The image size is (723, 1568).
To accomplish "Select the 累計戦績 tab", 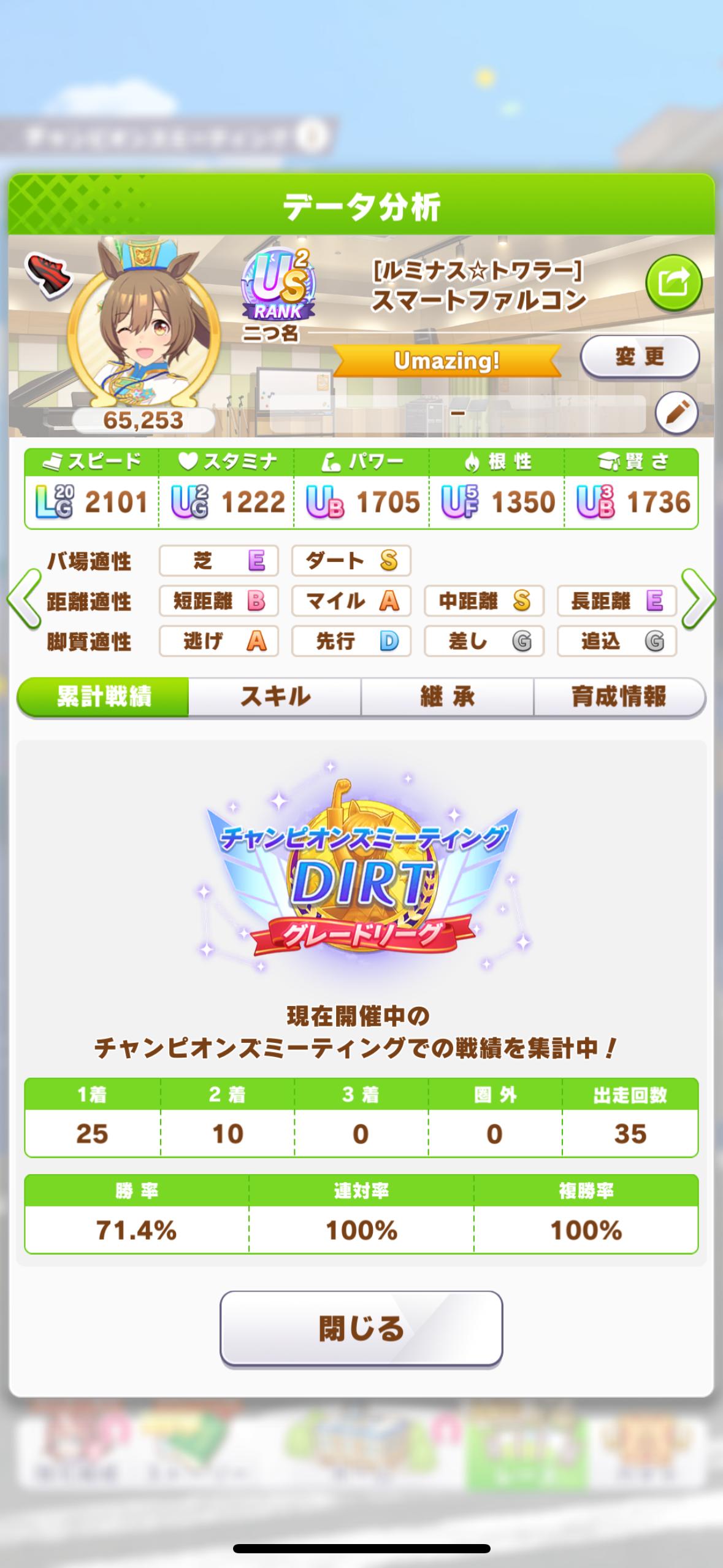I will (x=104, y=697).
